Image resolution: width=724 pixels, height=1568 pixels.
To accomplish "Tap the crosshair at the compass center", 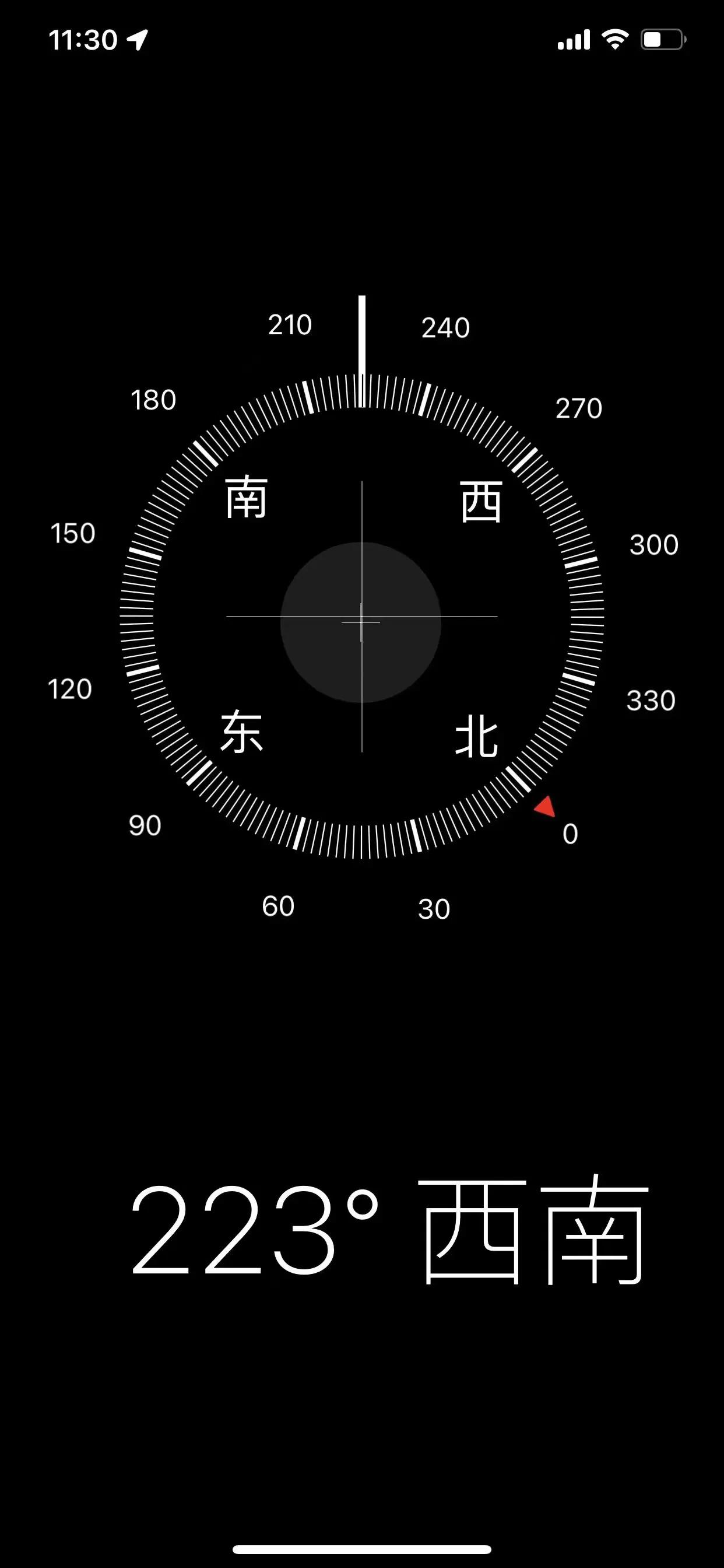I will (x=362, y=621).
